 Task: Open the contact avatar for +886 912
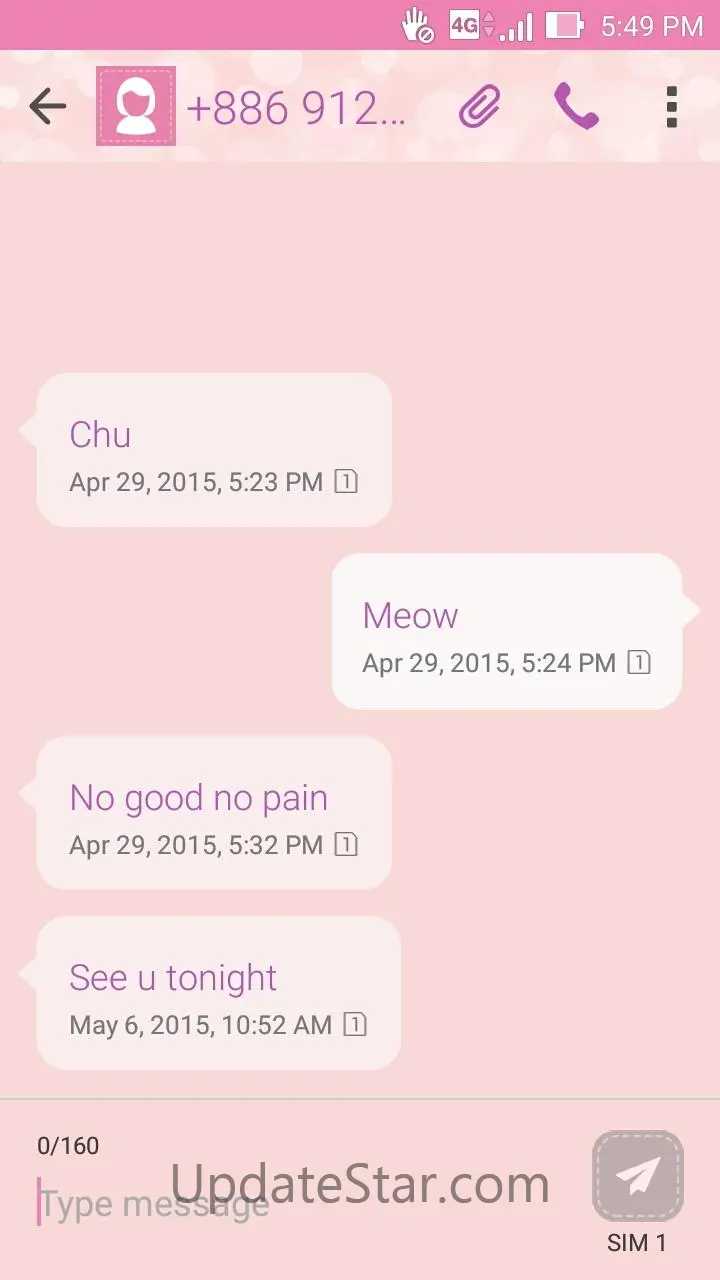[136, 106]
